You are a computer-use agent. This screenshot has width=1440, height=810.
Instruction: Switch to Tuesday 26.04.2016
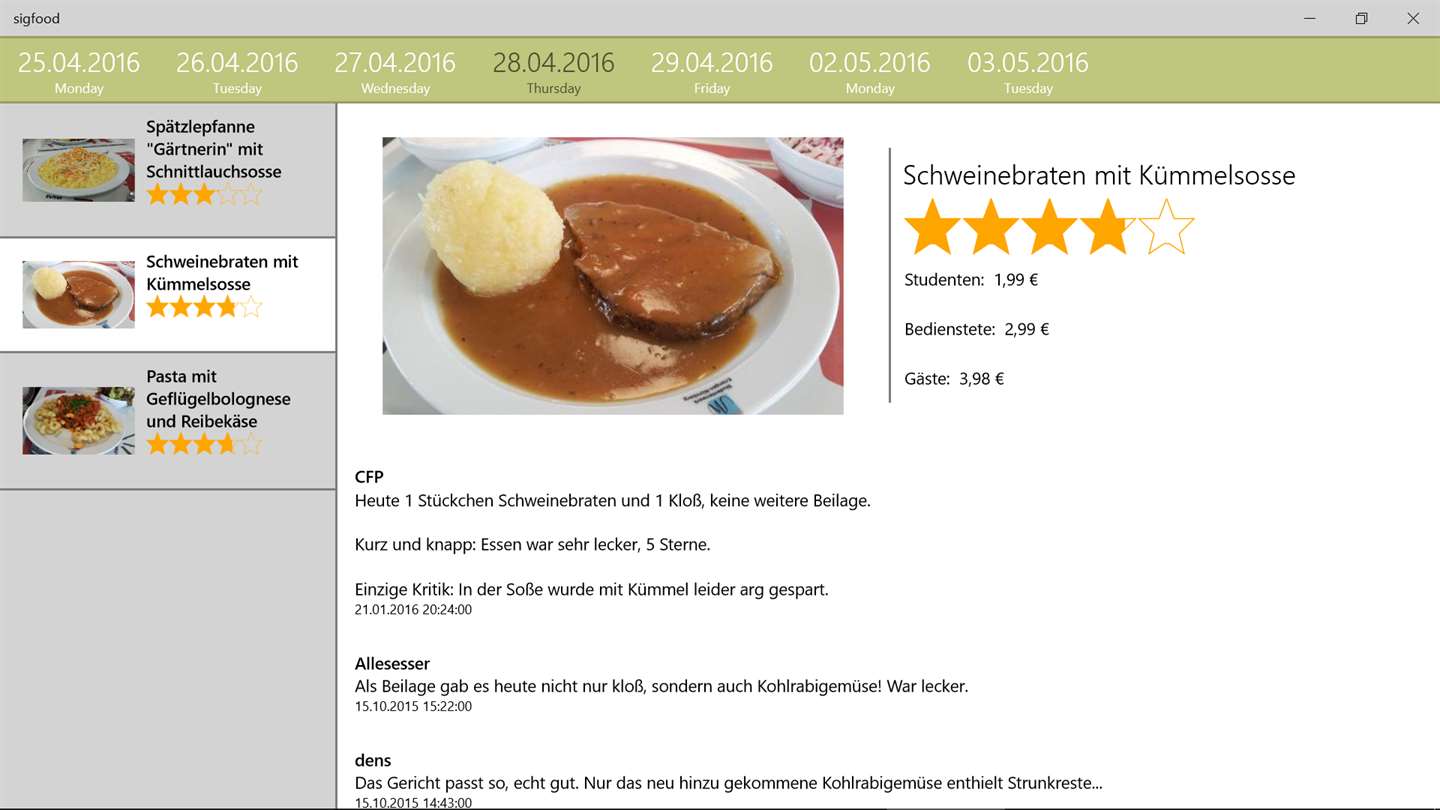(x=237, y=70)
